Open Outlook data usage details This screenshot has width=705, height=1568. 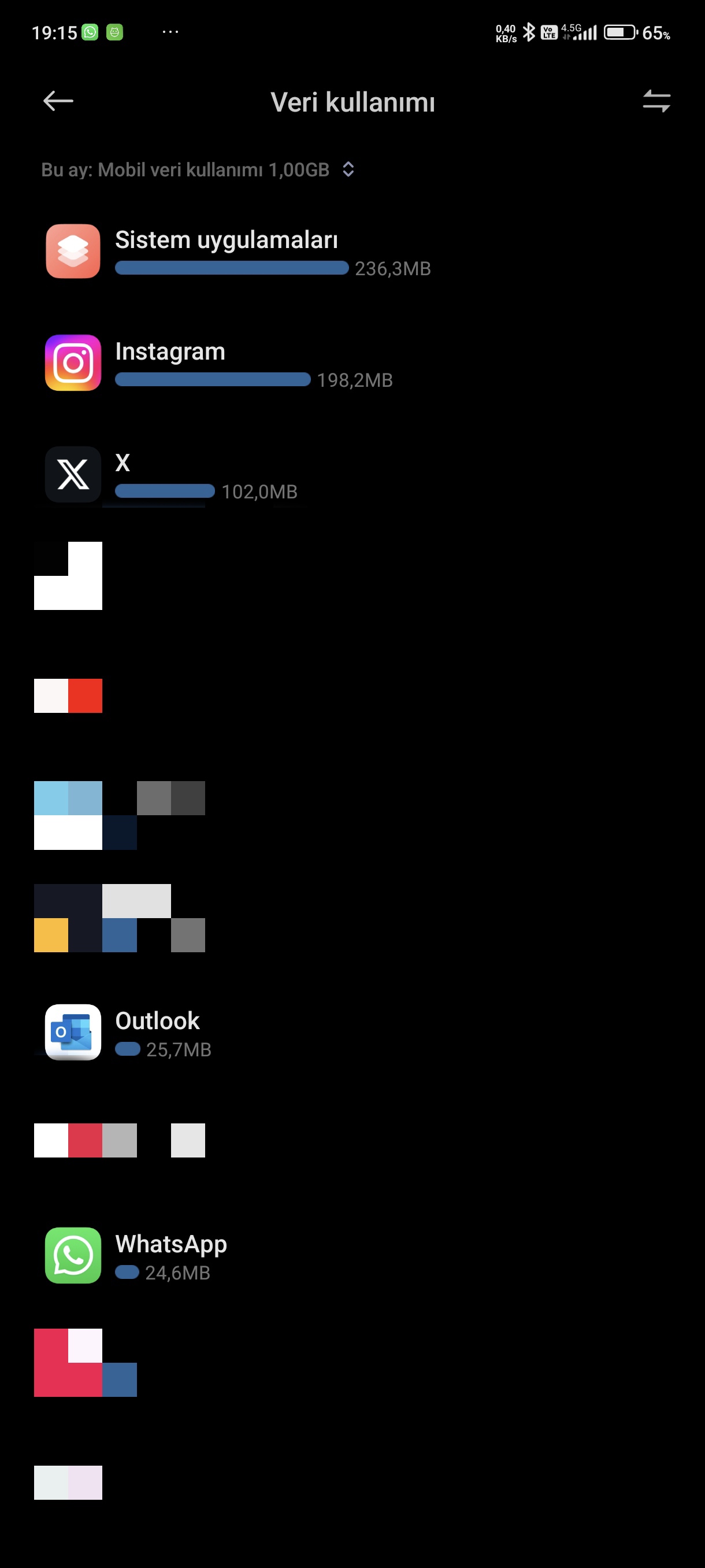tap(352, 1033)
